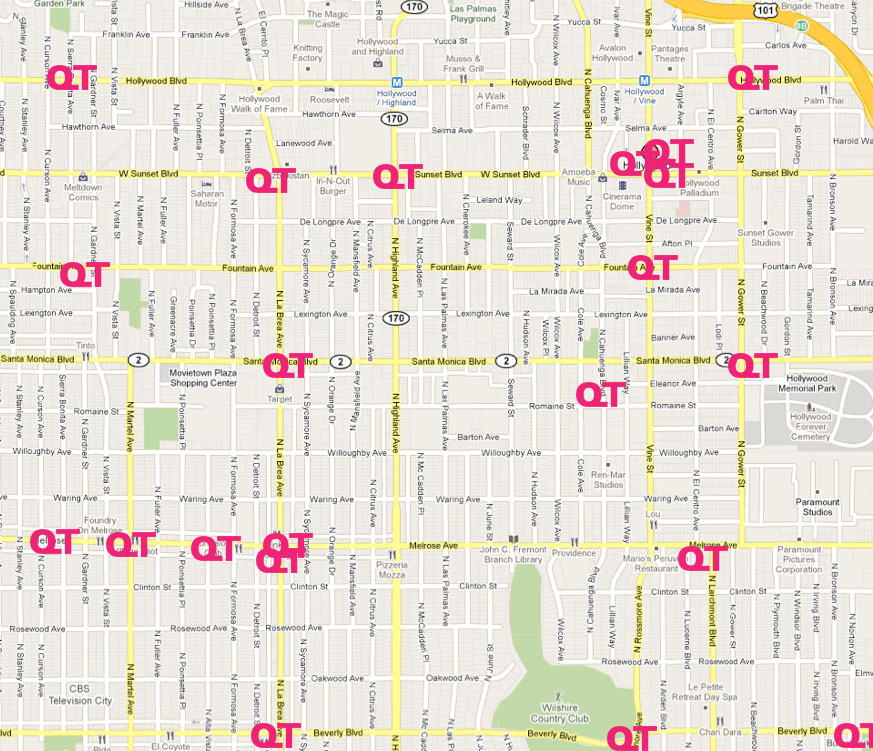Tap the QT pin at Santa Monica and Gower
The image size is (873, 751).
pos(752,365)
